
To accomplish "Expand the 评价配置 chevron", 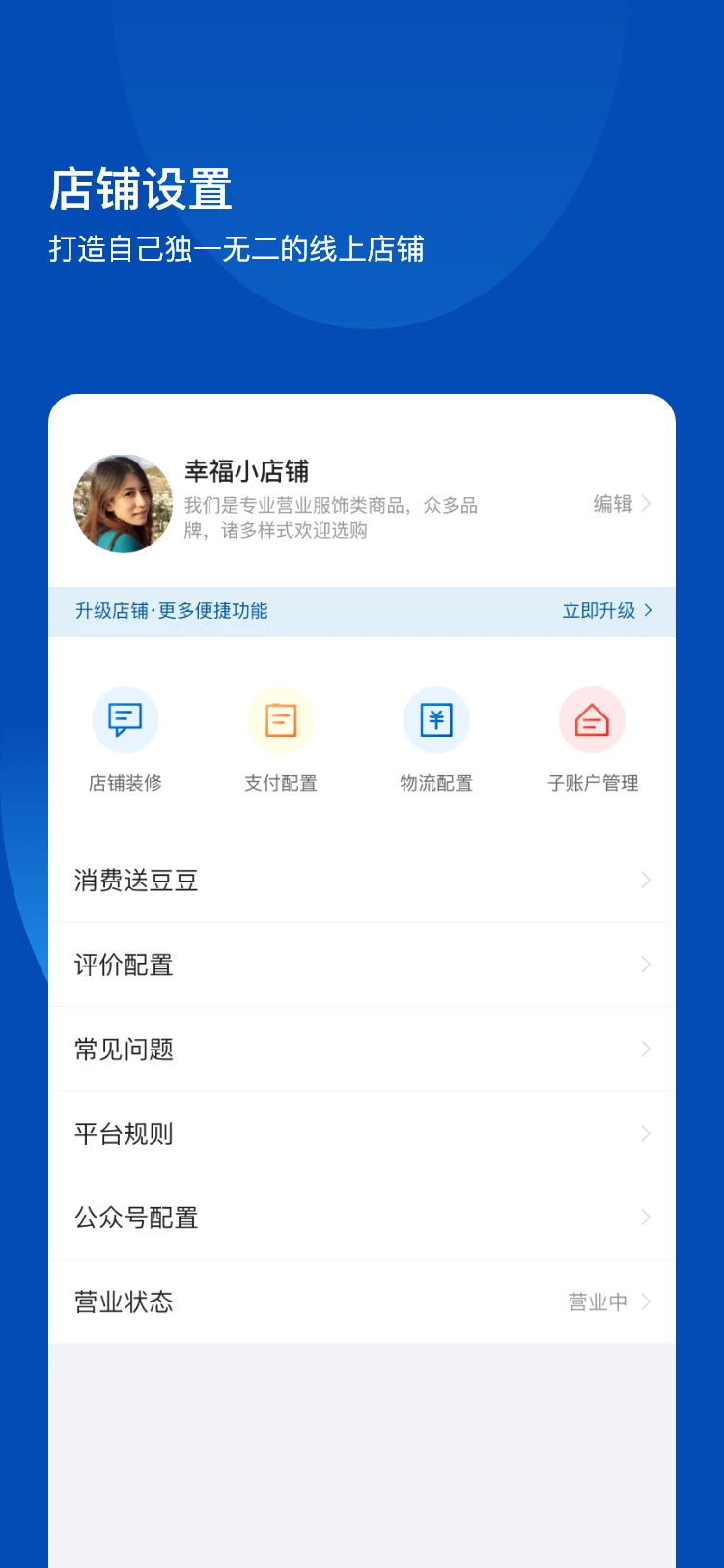I will pos(645,965).
